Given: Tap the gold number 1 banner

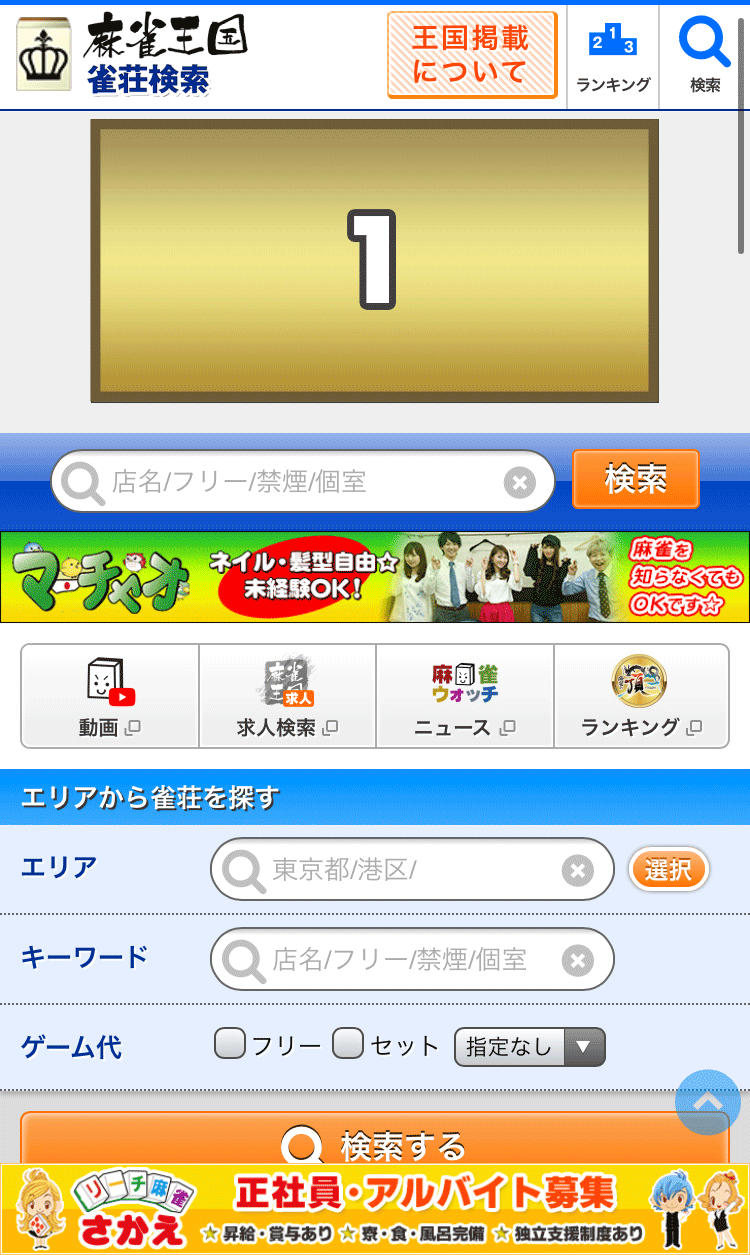Looking at the screenshot, I should [x=374, y=261].
